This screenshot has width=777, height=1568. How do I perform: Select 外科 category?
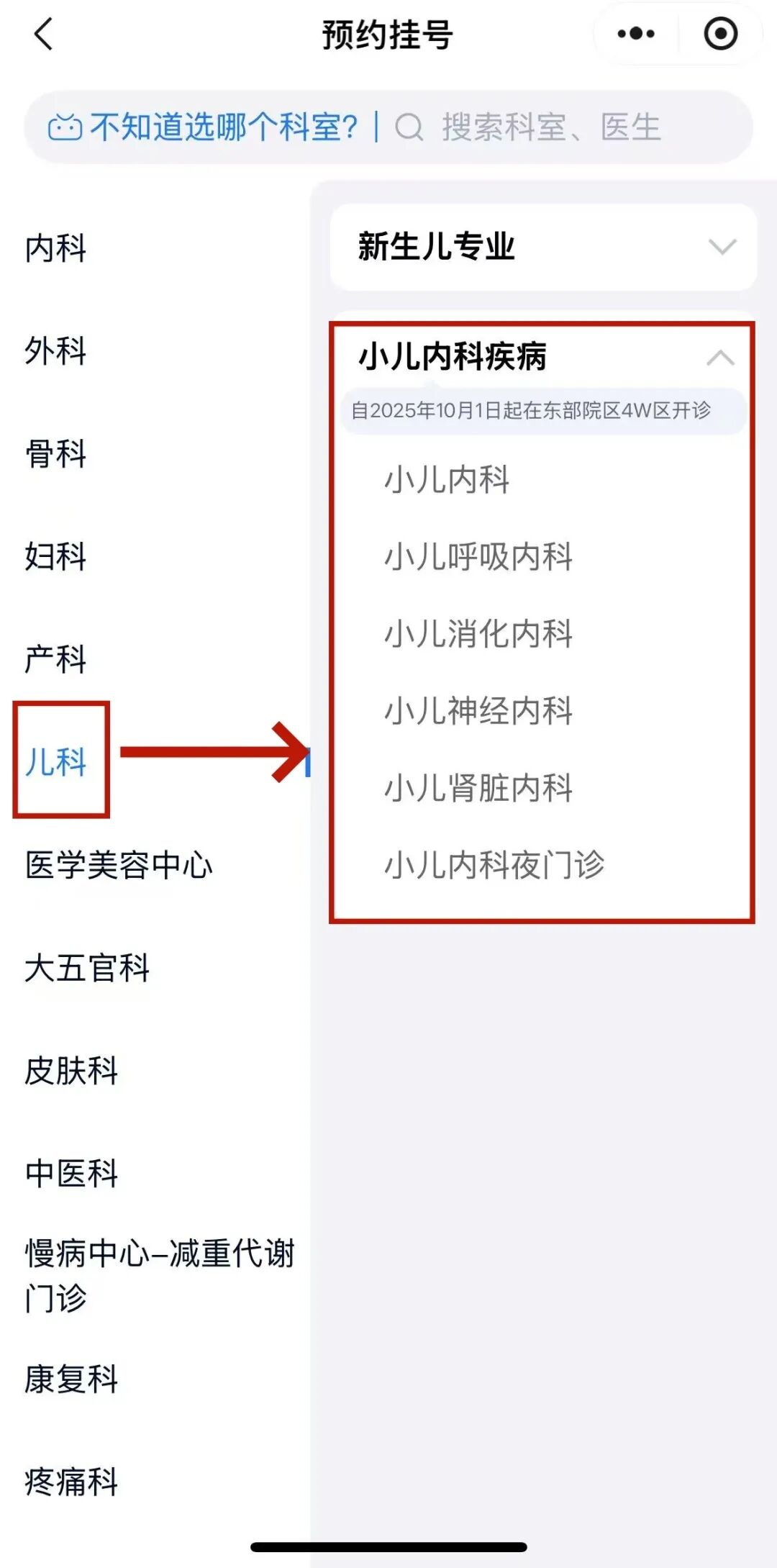[56, 351]
